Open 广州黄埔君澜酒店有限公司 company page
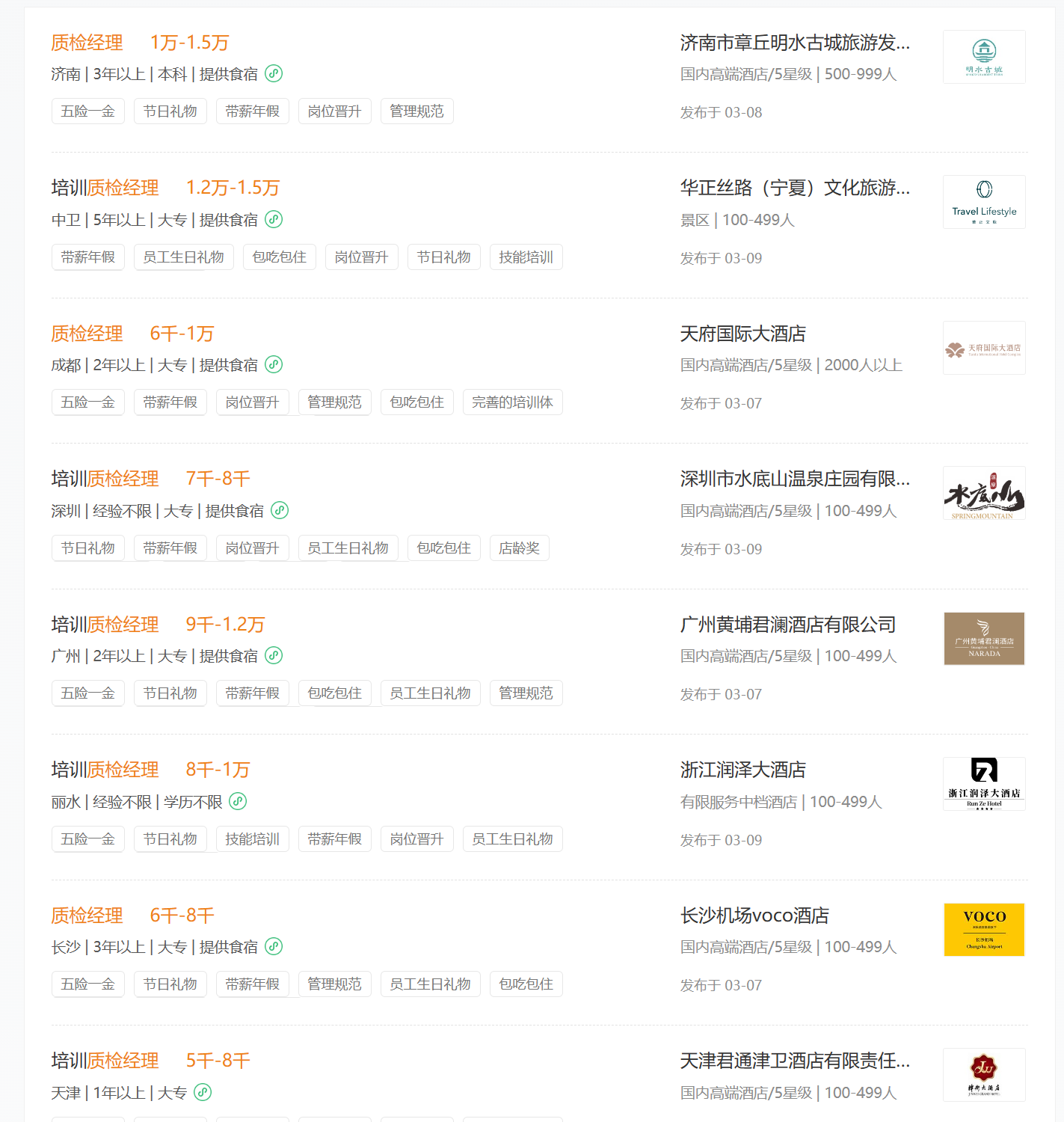Viewport: 1064px width, 1122px height. coord(787,625)
